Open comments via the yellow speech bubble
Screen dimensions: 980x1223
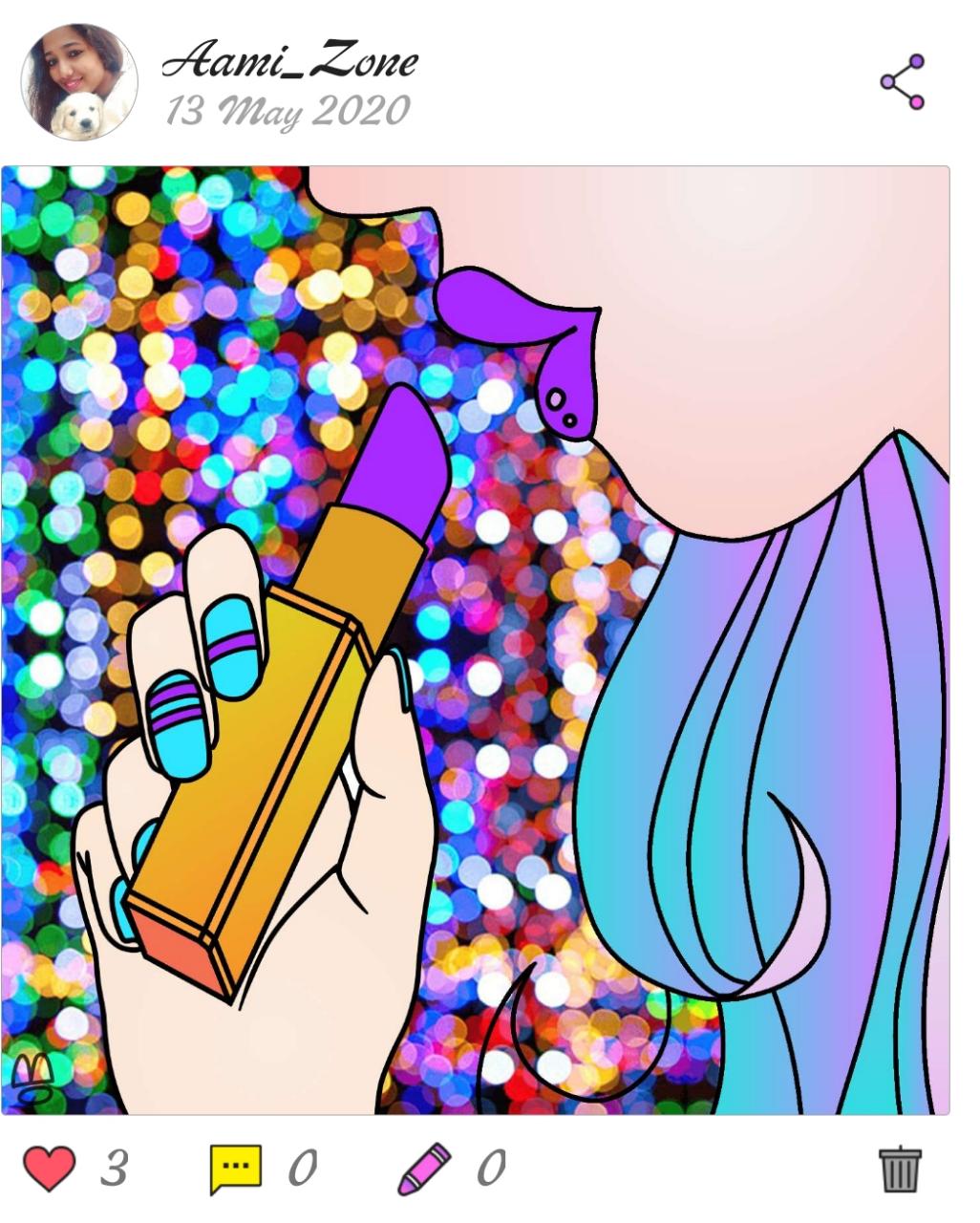tap(235, 1169)
